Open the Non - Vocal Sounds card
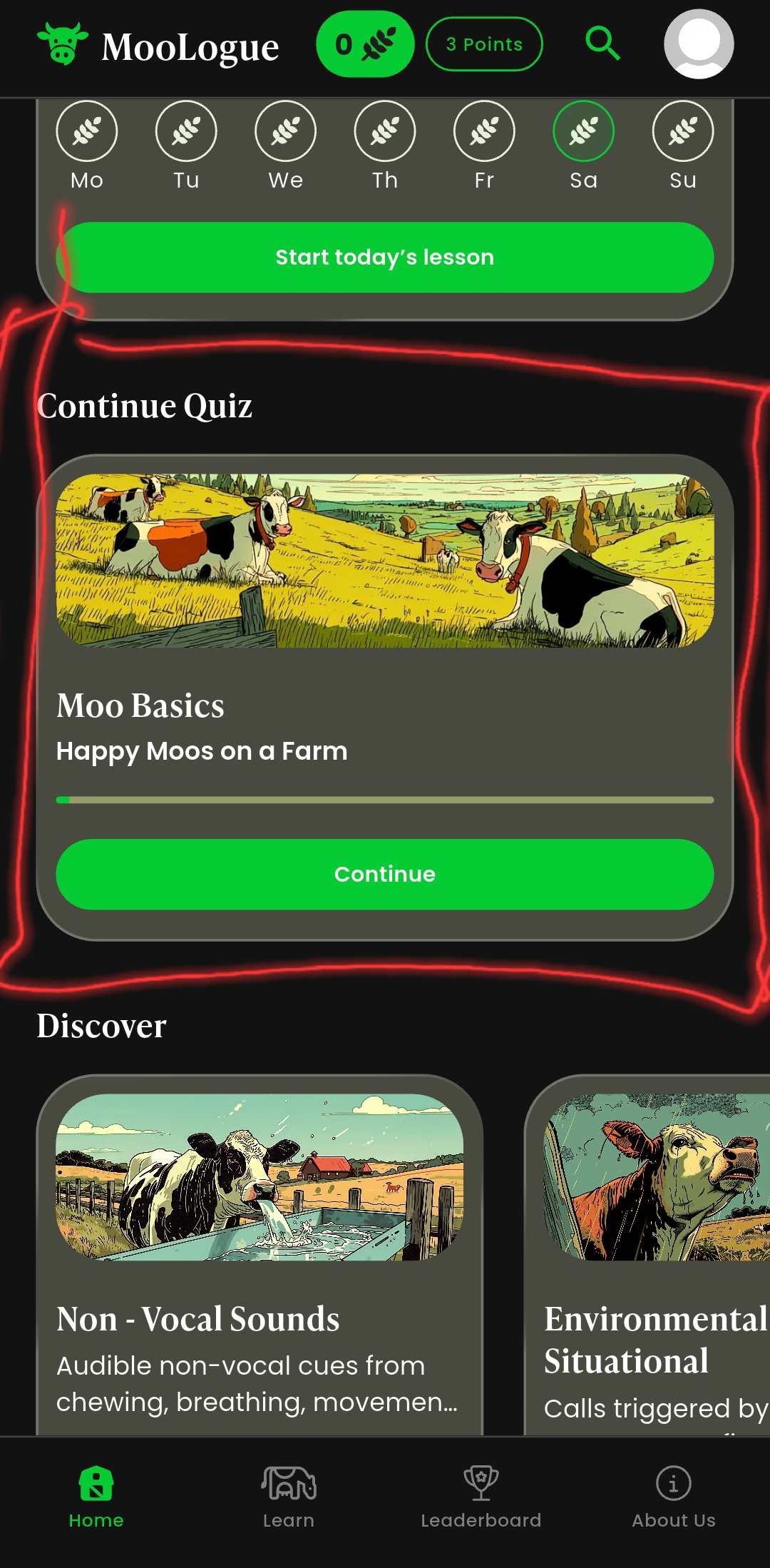 pos(260,1256)
